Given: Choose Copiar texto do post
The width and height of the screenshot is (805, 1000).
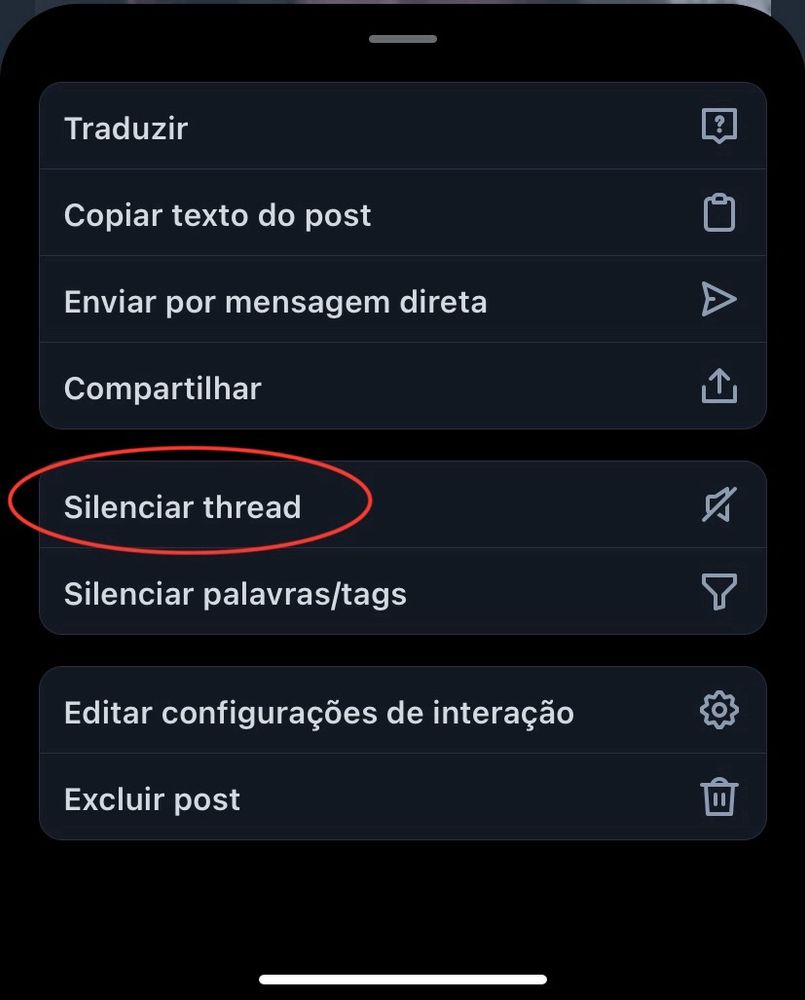Looking at the screenshot, I should 402,214.
